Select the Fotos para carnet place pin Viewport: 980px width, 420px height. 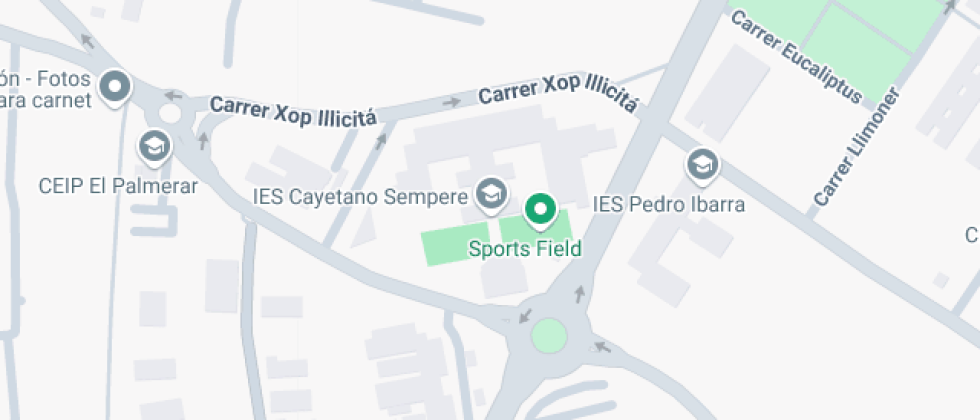[116, 86]
